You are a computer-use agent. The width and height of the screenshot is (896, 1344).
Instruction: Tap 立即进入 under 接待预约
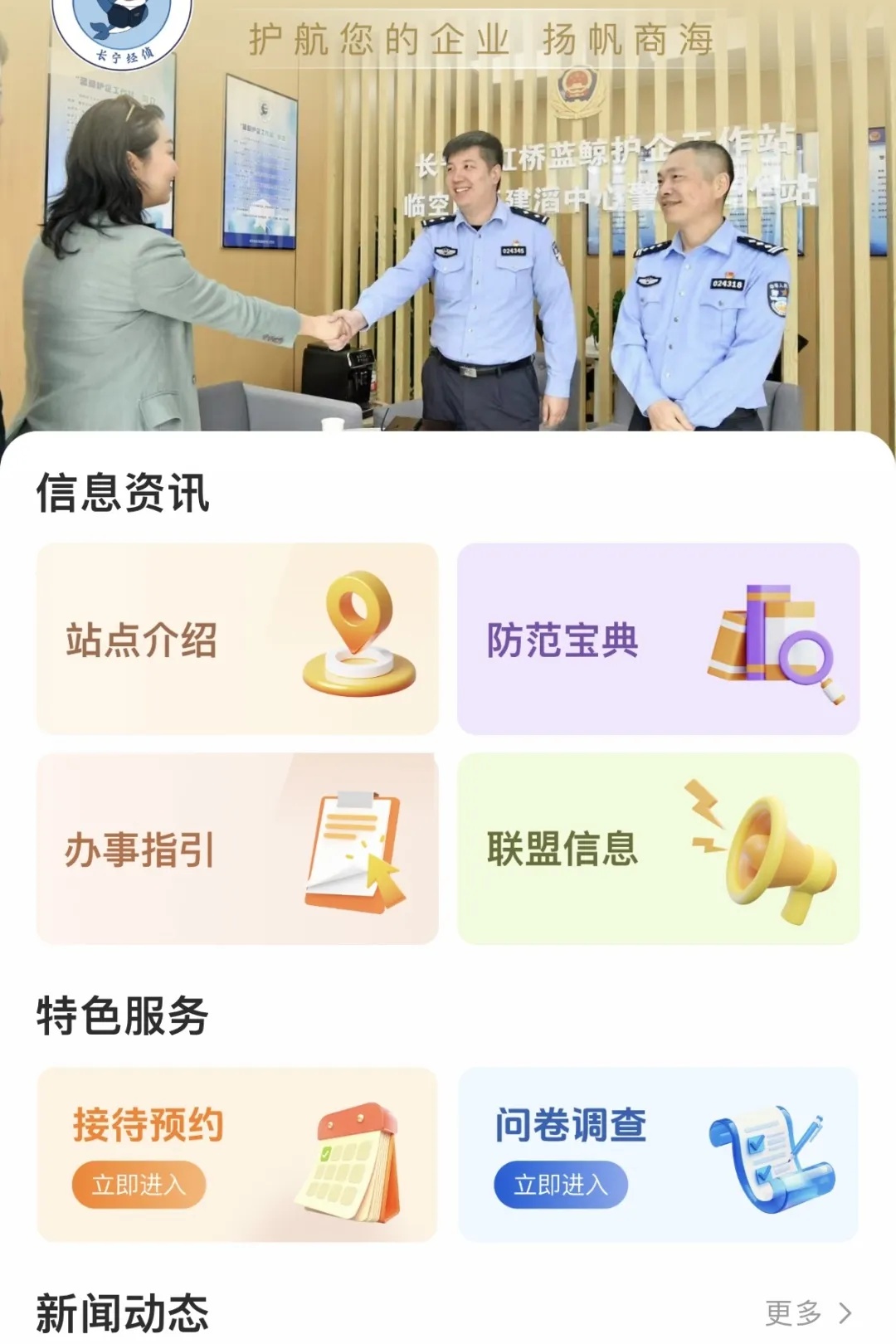tap(139, 1185)
